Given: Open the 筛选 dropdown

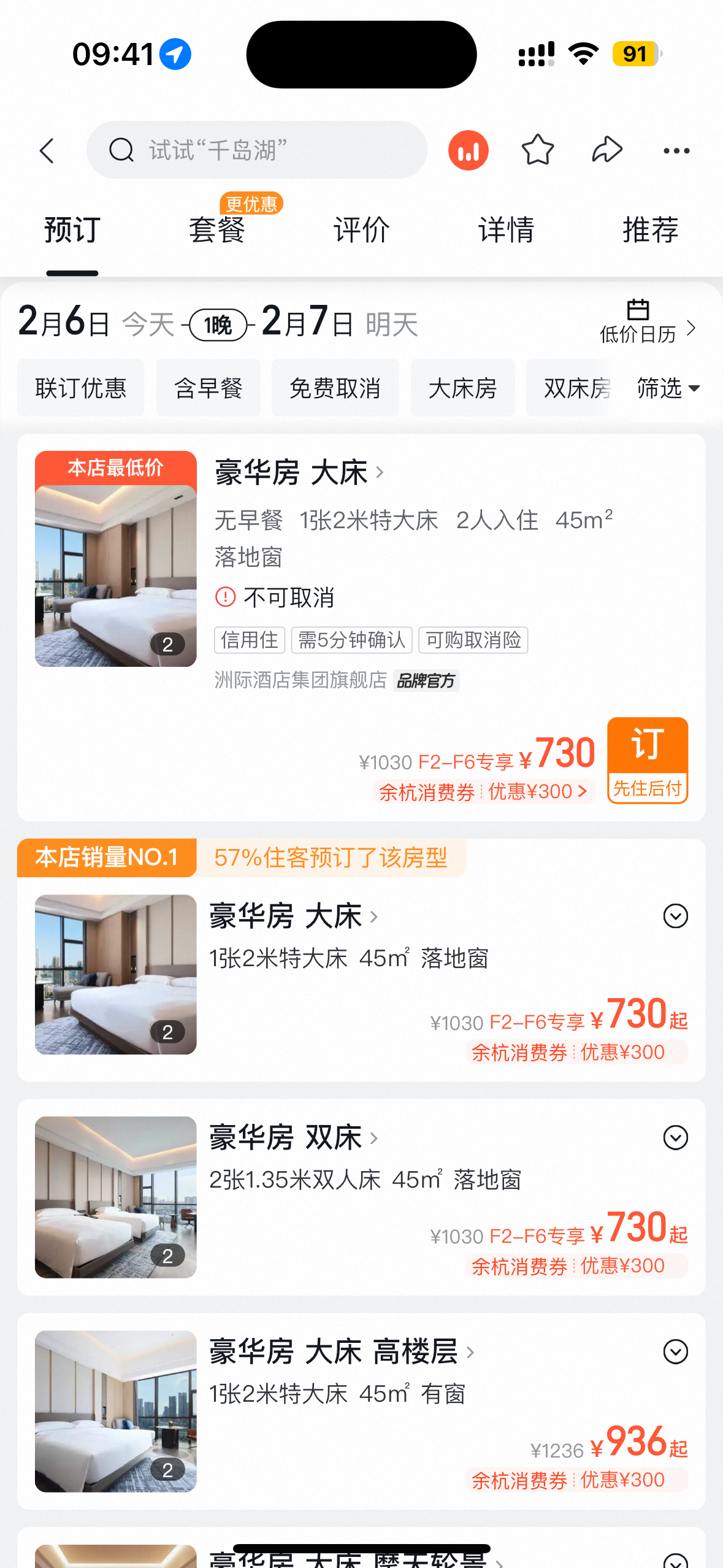Looking at the screenshot, I should pyautogui.click(x=668, y=388).
